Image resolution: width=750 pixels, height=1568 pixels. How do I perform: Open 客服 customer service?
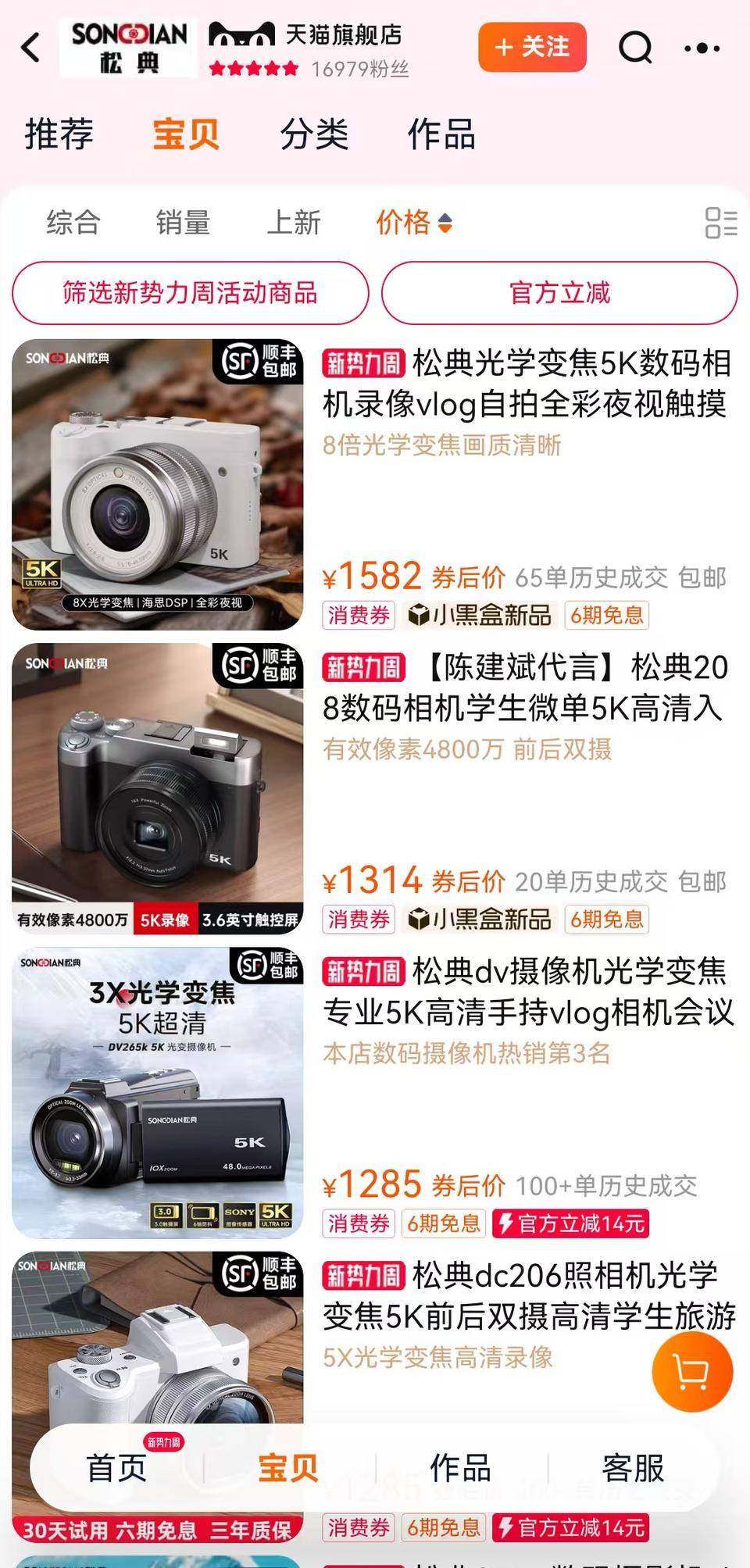click(634, 1467)
